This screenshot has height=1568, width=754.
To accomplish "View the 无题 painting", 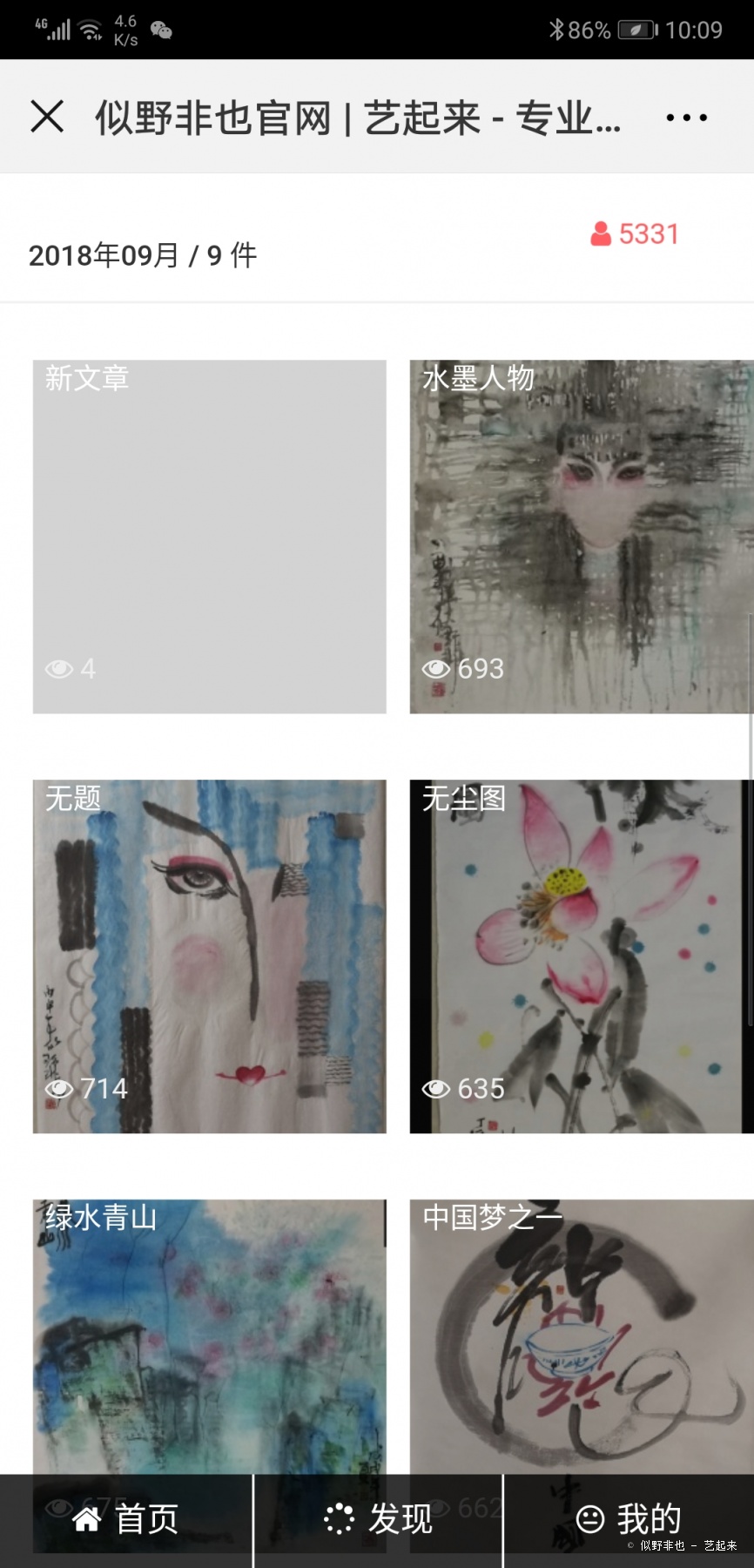I will 209,956.
